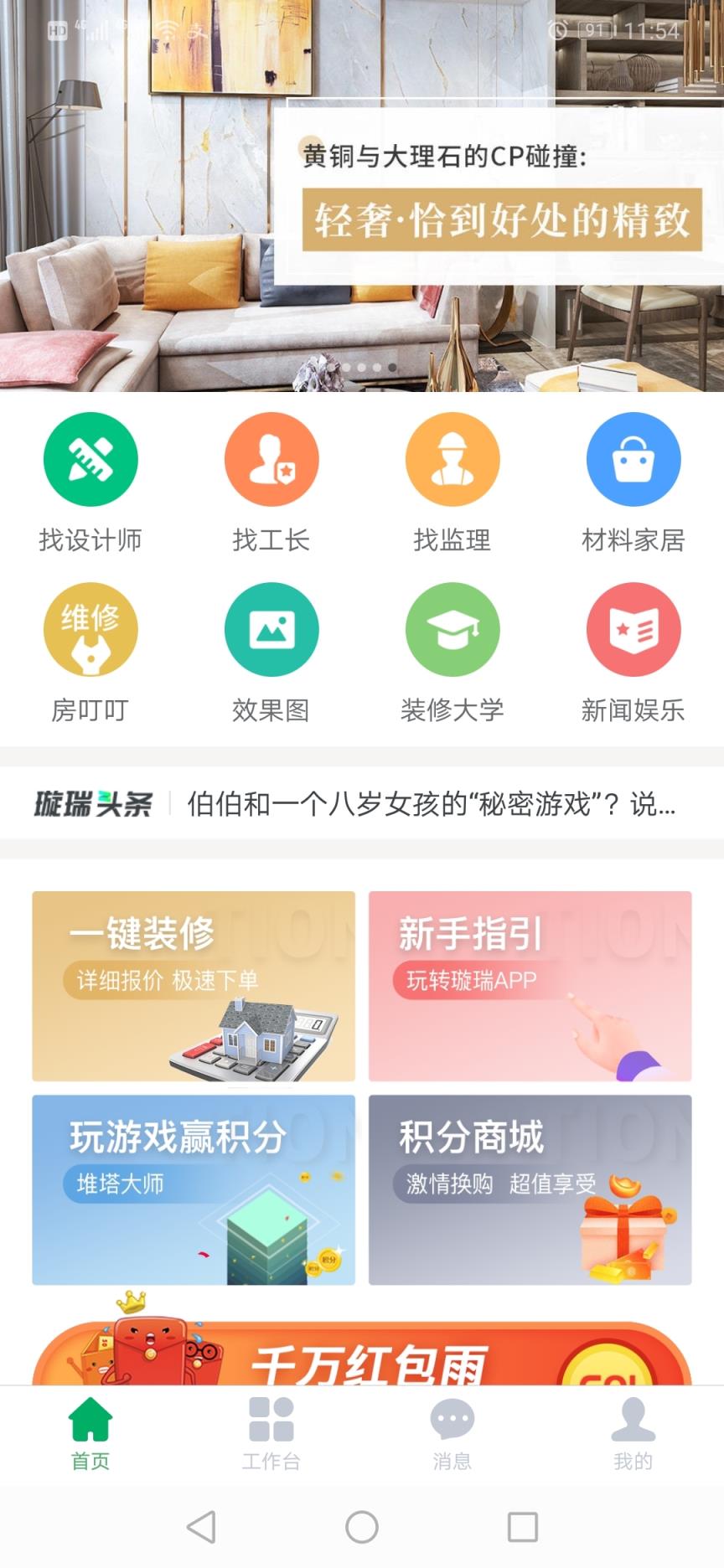Image resolution: width=724 pixels, height=1568 pixels.
Task: Open the 消息 messages tab
Action: [452, 1436]
